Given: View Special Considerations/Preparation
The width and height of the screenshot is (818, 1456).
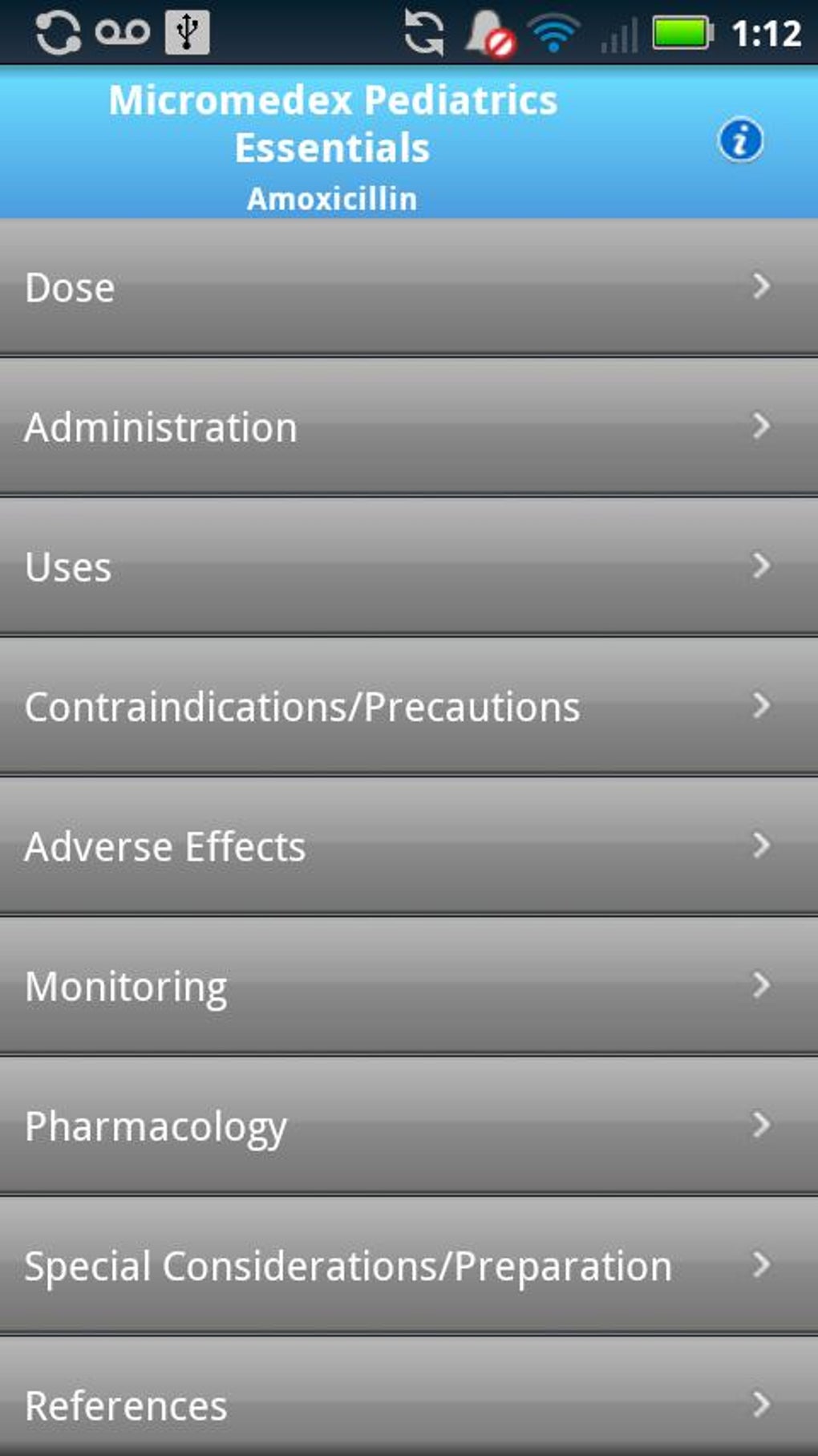Looking at the screenshot, I should click(x=409, y=1266).
